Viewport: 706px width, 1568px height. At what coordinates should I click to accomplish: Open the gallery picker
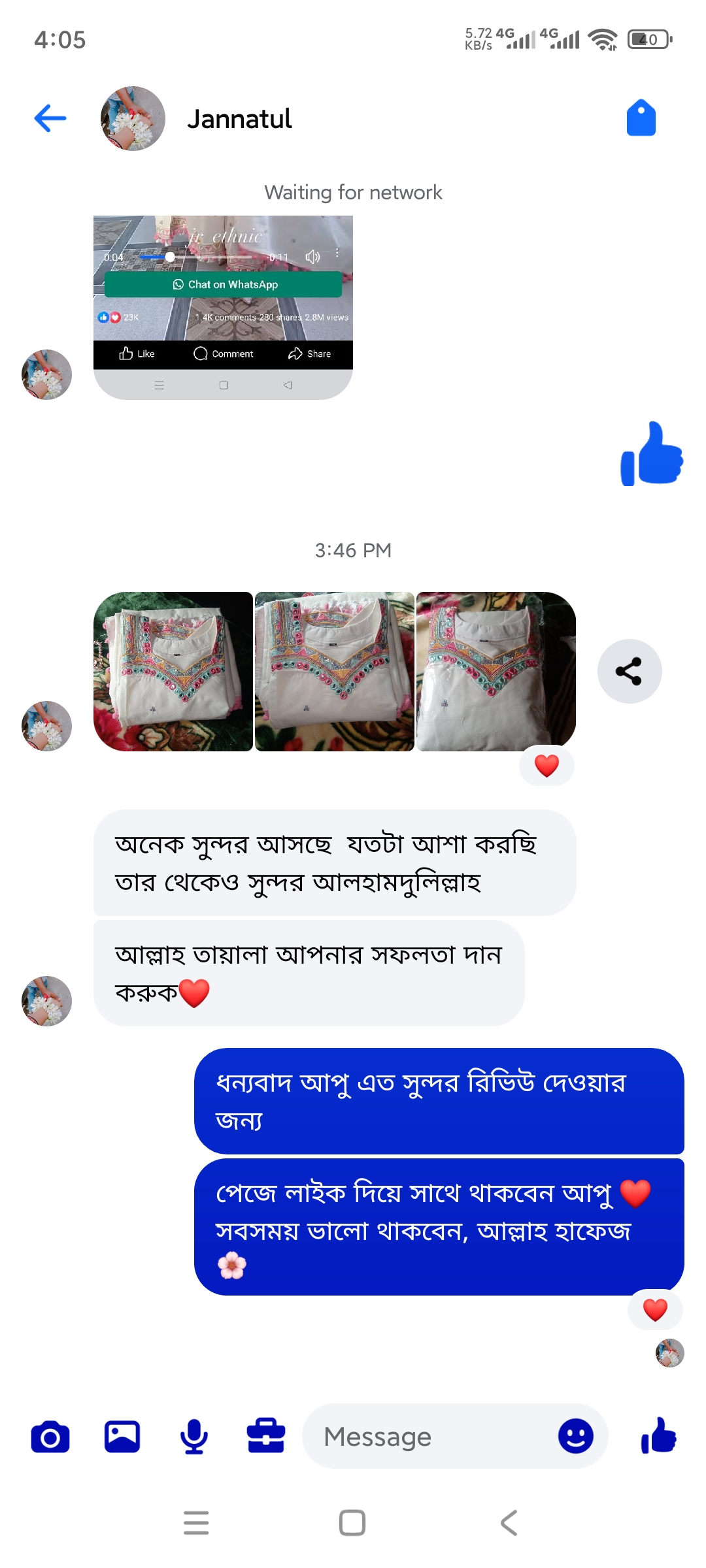122,1437
